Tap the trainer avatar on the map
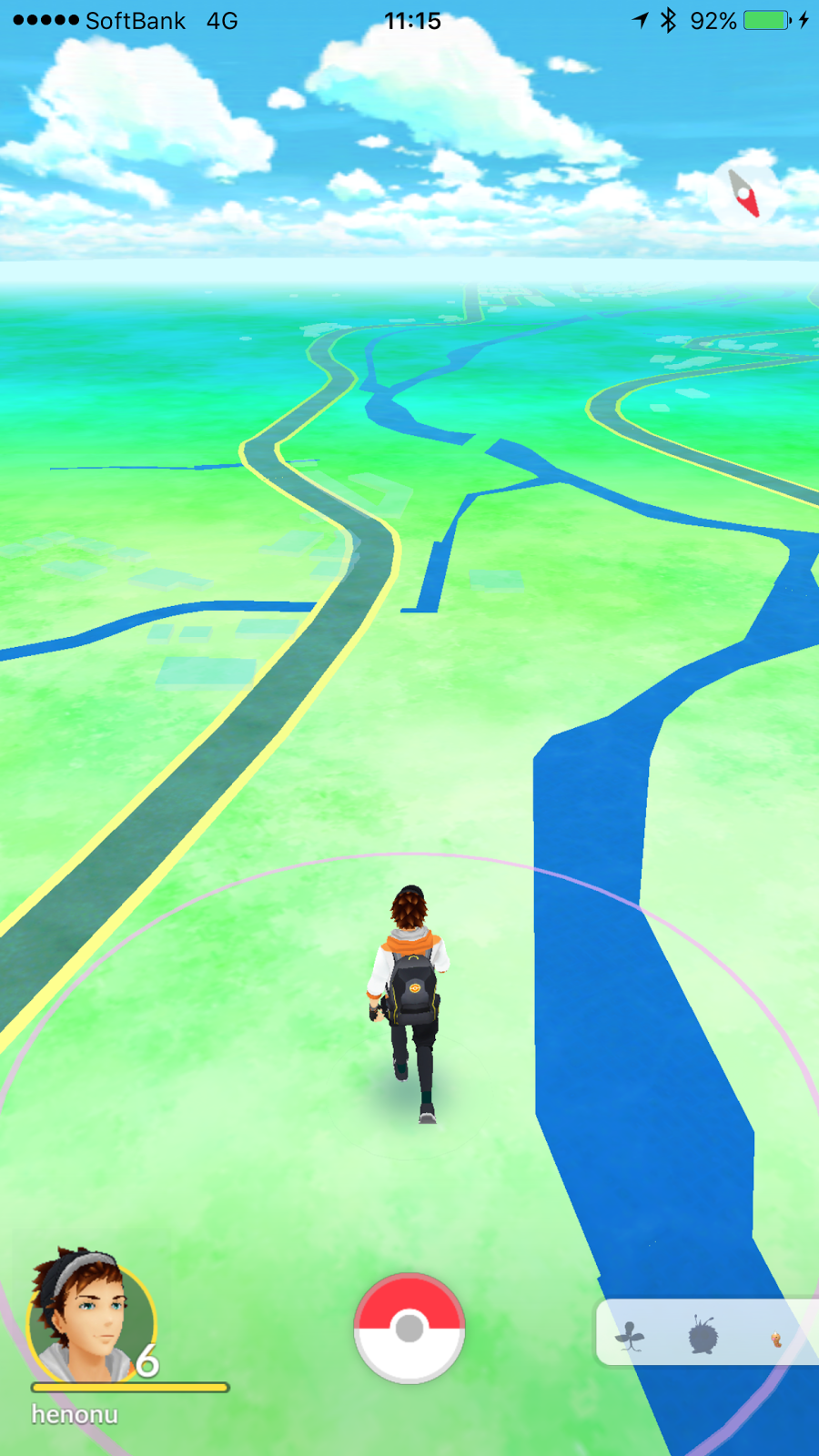819x1456 pixels. [x=409, y=1003]
